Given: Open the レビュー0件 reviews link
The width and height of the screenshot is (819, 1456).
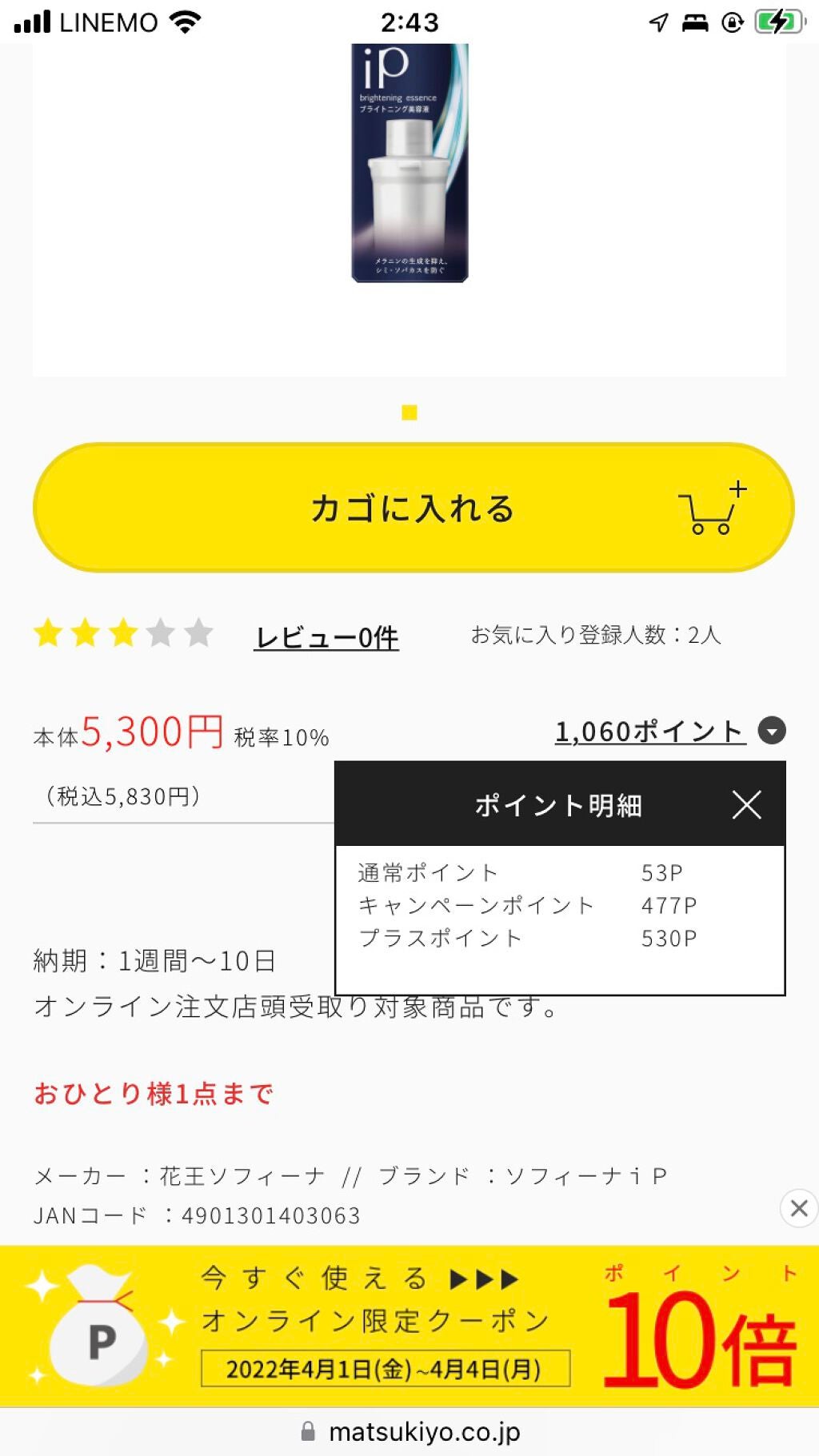Looking at the screenshot, I should coord(326,637).
